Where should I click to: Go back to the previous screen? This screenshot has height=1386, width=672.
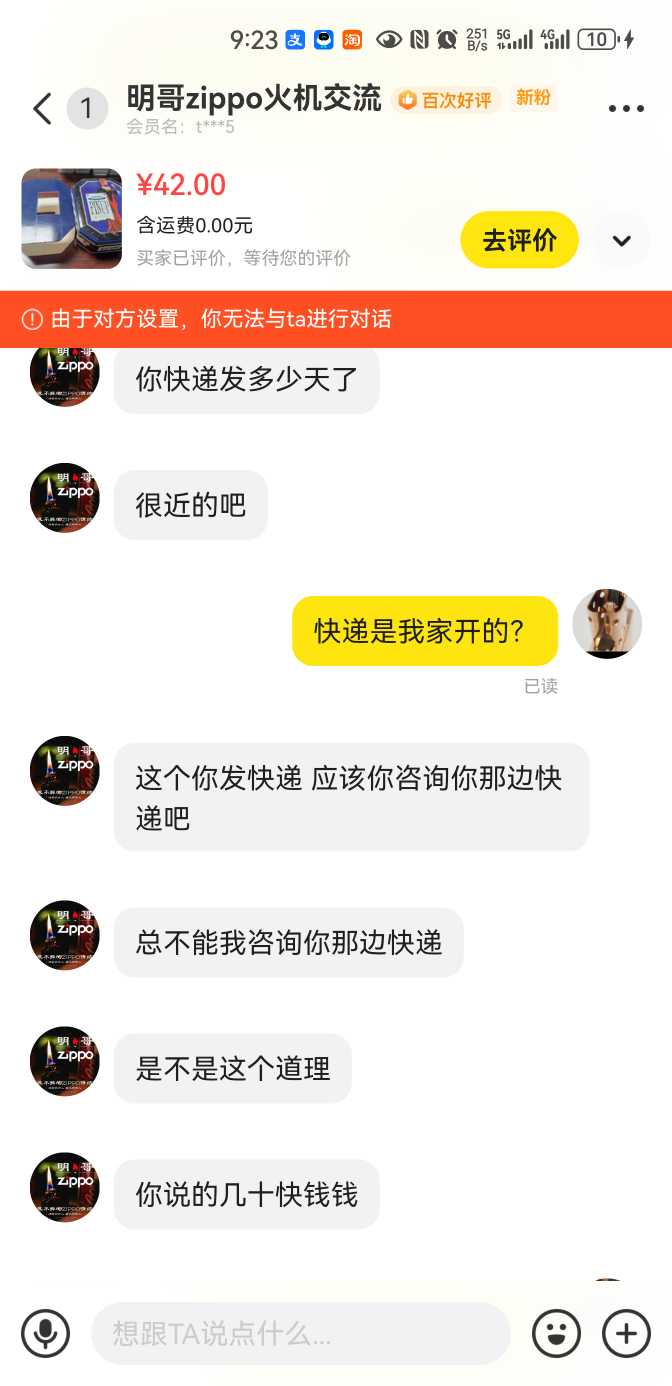42,109
